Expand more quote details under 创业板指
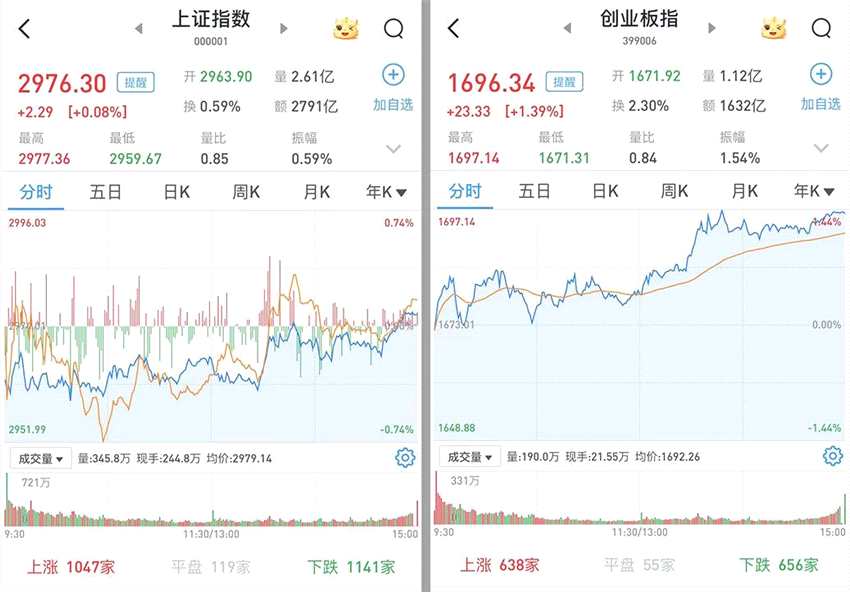 821,148
